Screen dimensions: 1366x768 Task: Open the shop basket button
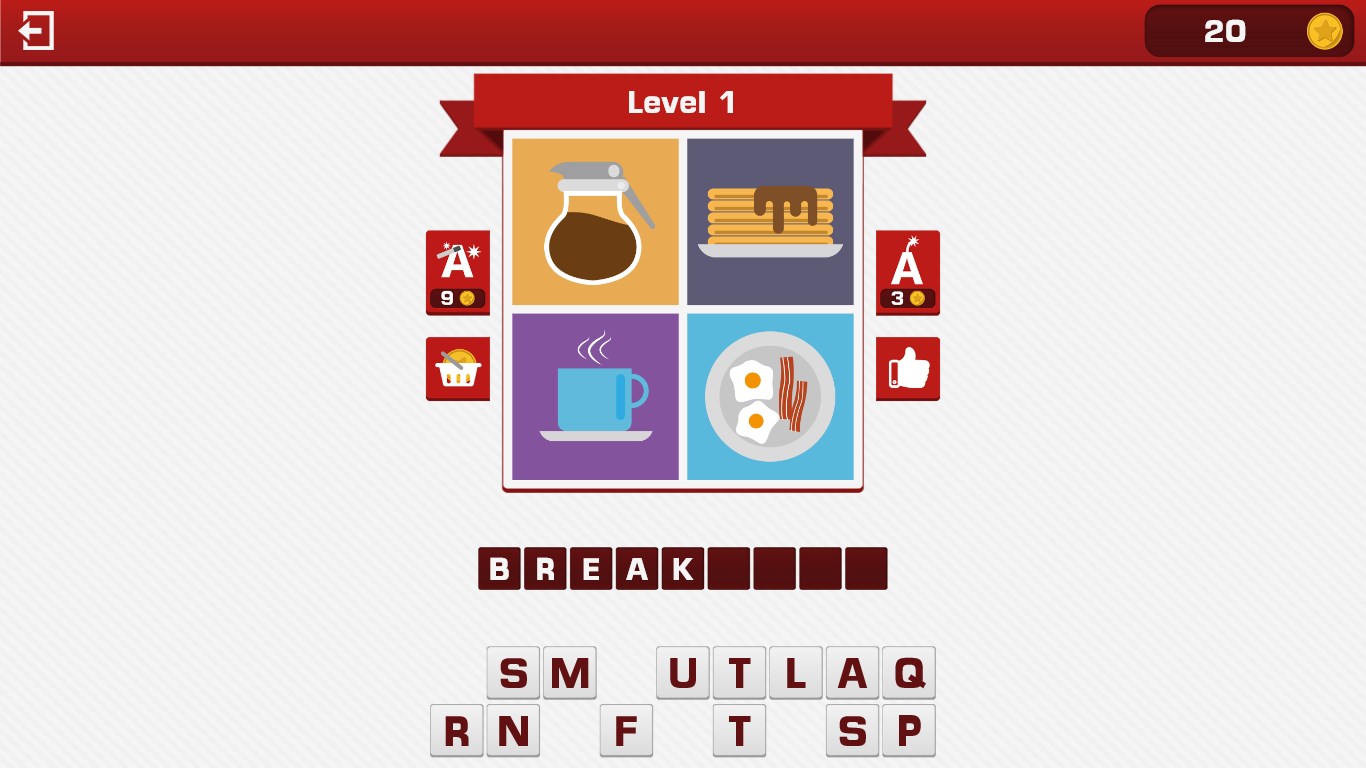tap(458, 368)
